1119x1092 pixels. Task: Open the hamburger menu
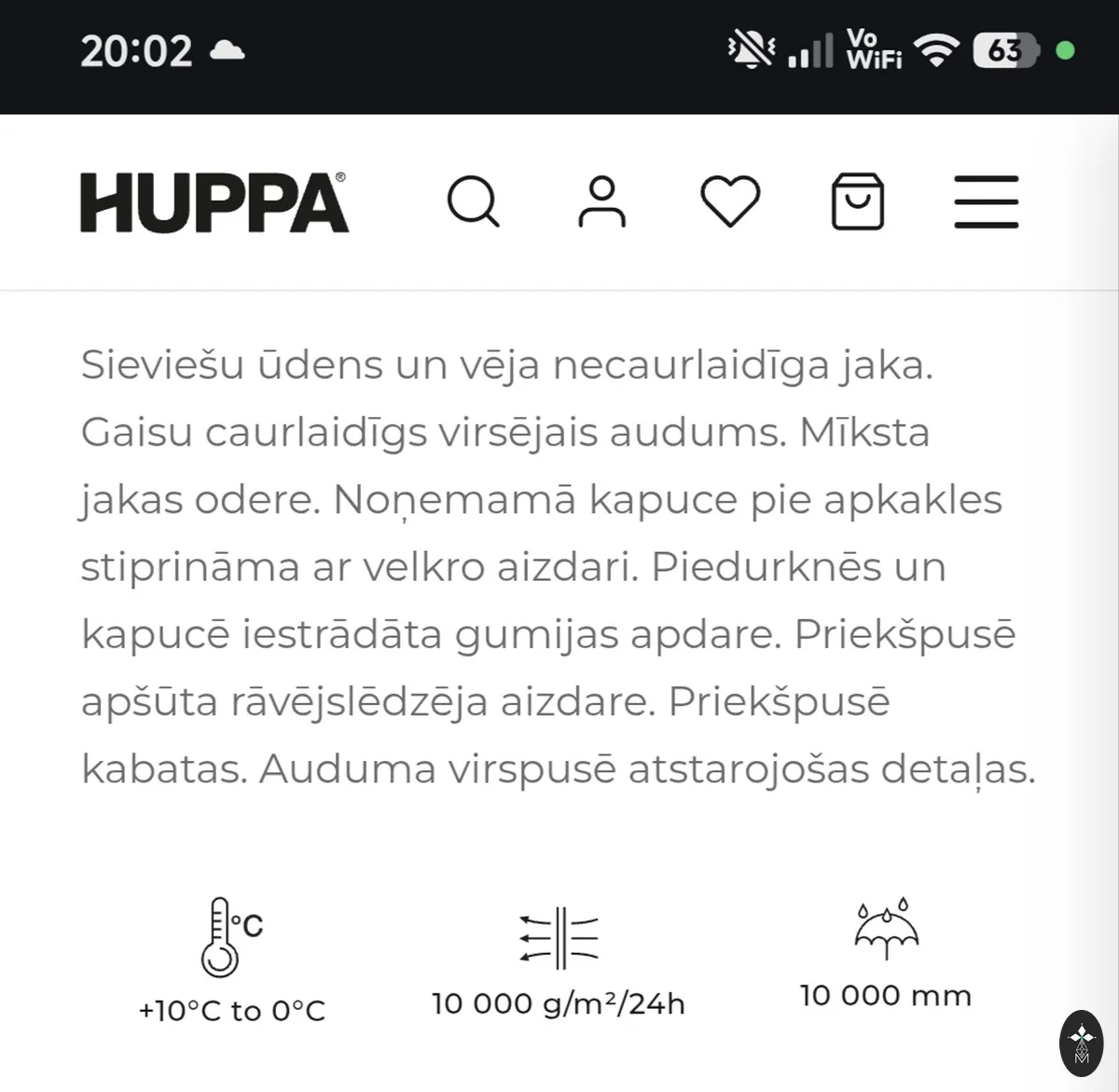pos(987,201)
